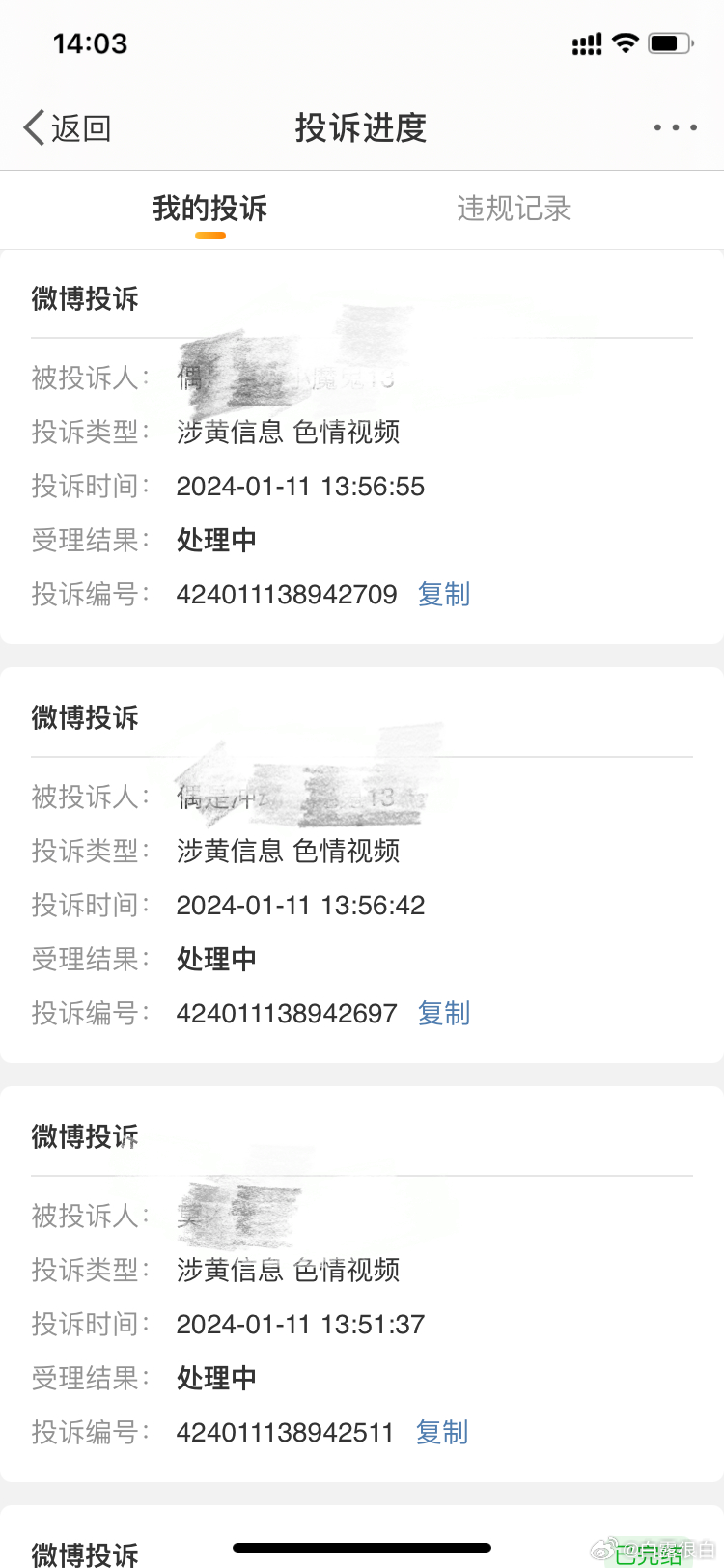724x1568 pixels.
Task: Go back using the 返回 button
Action: point(68,127)
